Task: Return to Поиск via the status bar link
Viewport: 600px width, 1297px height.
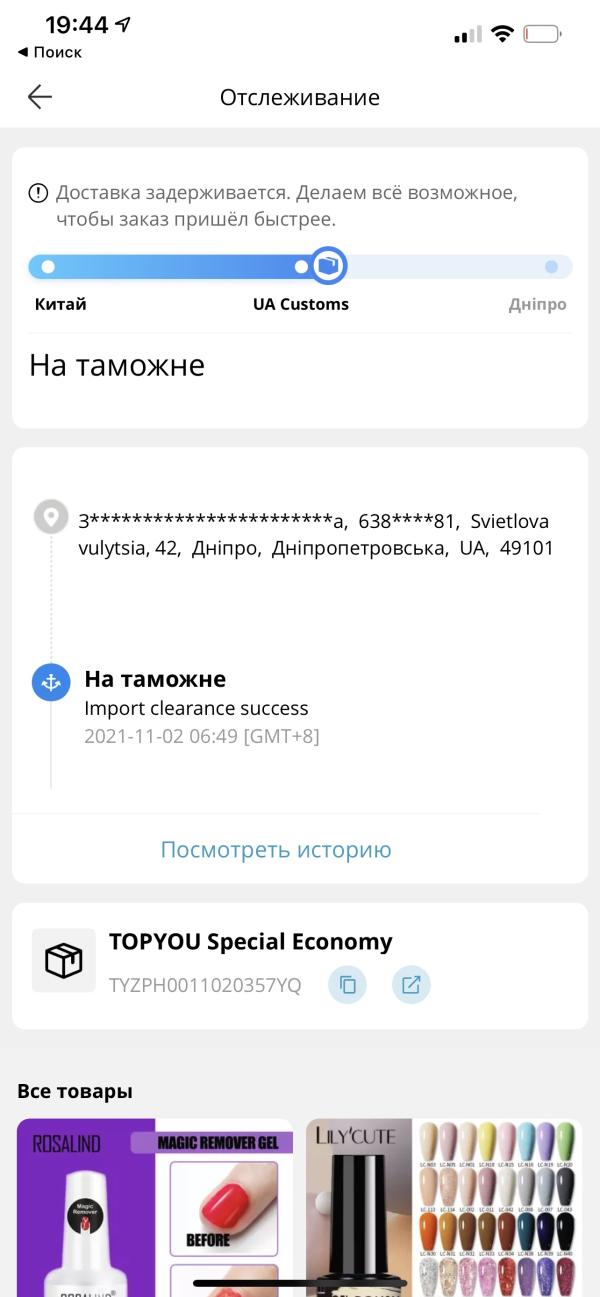Action: (50, 52)
